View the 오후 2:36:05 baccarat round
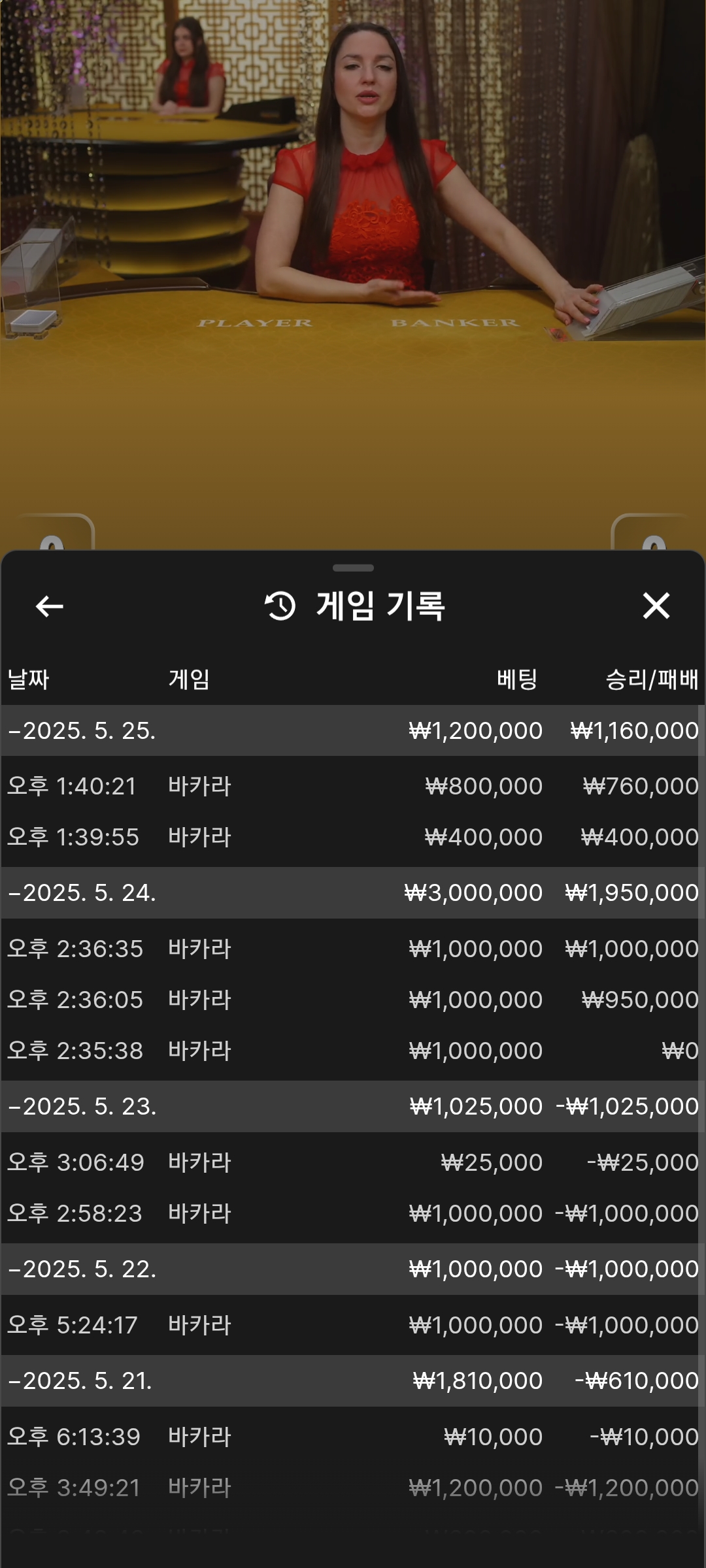 353,1000
